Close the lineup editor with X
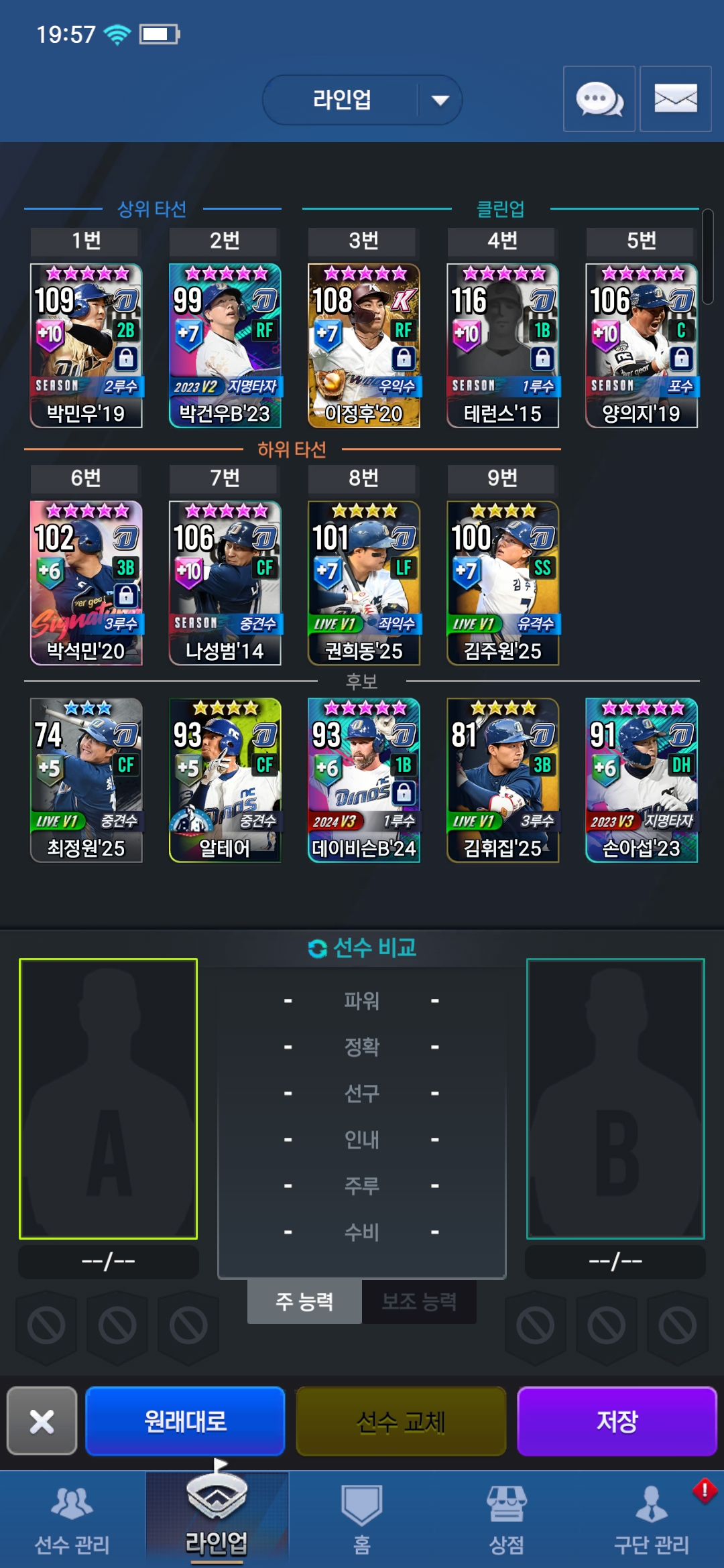Image resolution: width=724 pixels, height=1568 pixels. coord(42,1421)
